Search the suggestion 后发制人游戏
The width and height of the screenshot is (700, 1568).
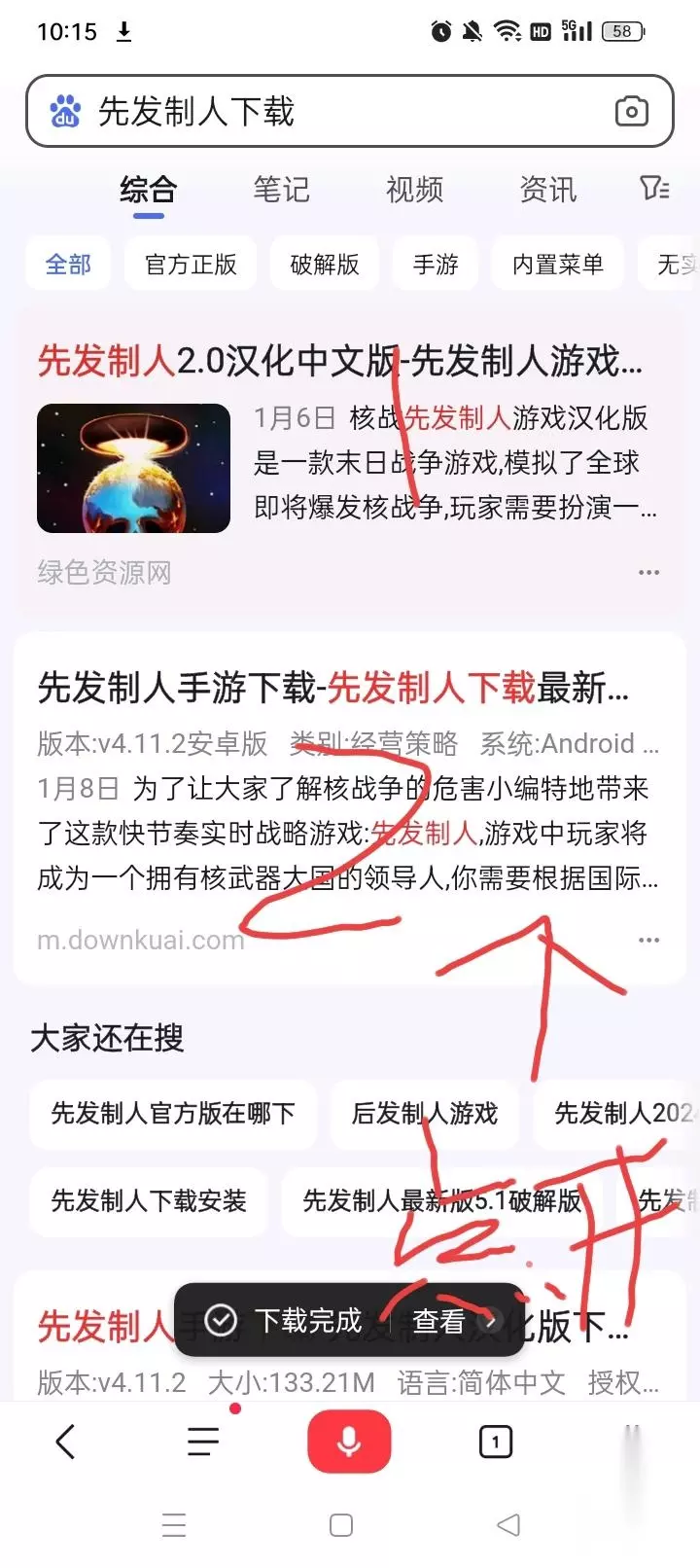[x=425, y=1113]
